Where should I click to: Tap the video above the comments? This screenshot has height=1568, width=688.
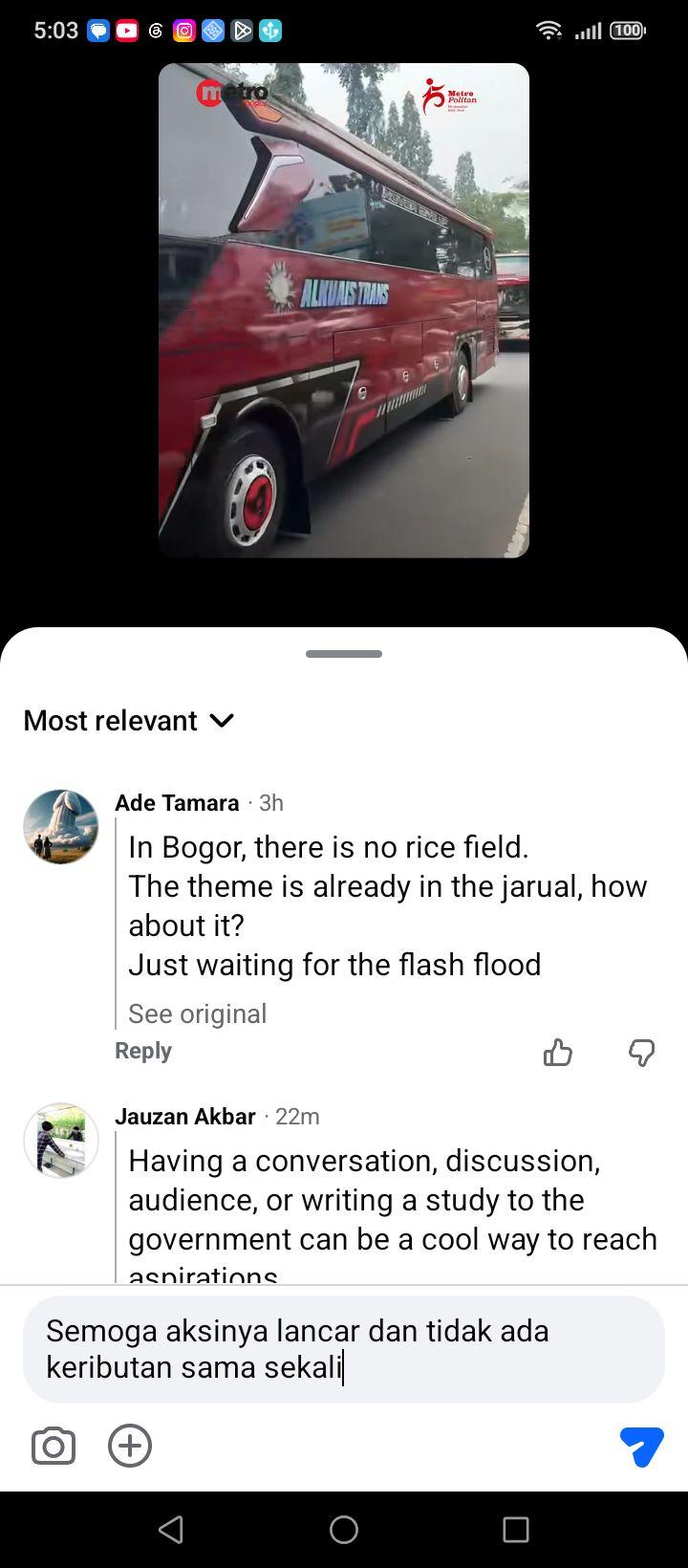pos(344,311)
